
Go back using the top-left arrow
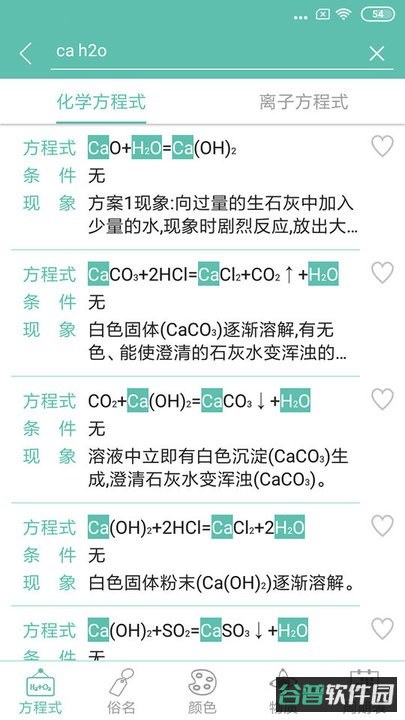point(26,54)
